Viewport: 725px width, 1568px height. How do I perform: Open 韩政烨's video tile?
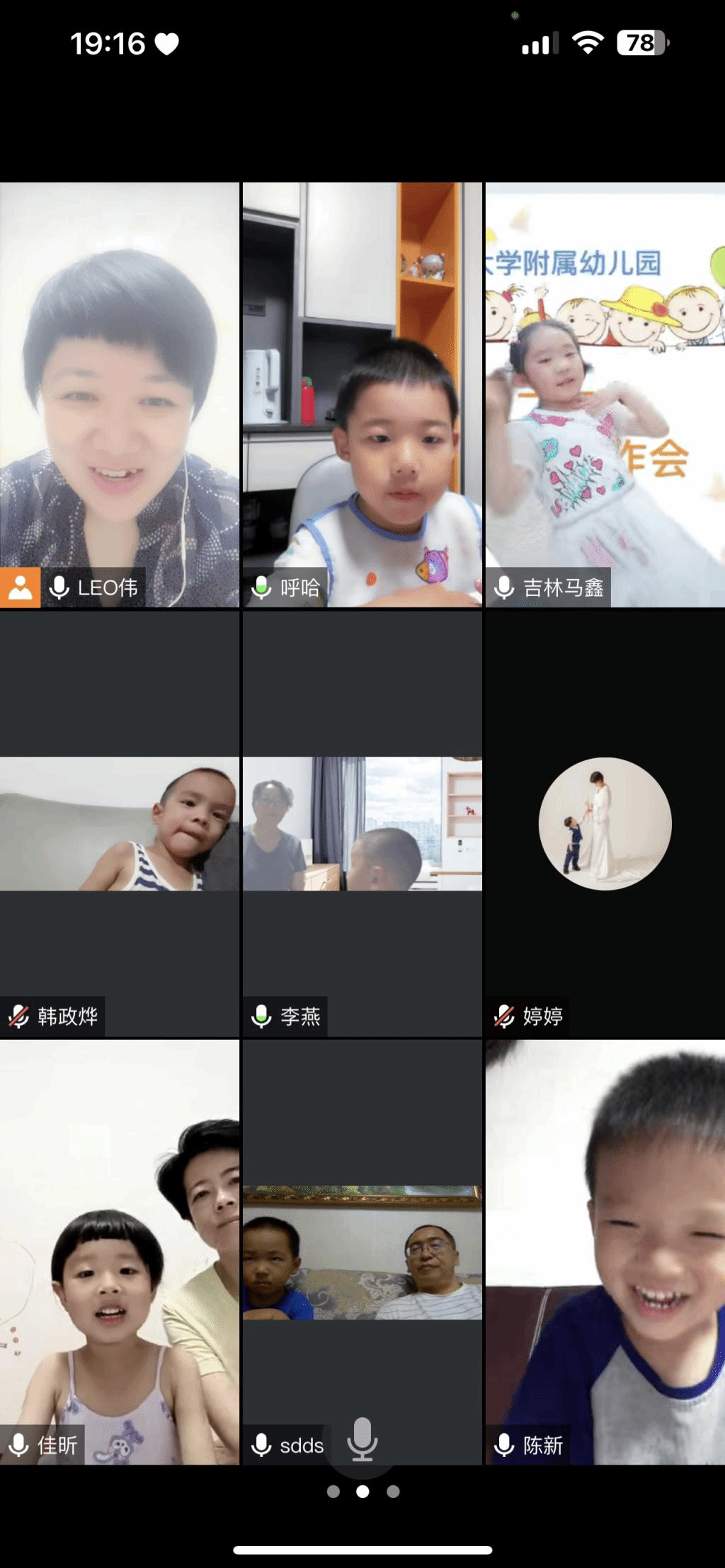(x=120, y=823)
